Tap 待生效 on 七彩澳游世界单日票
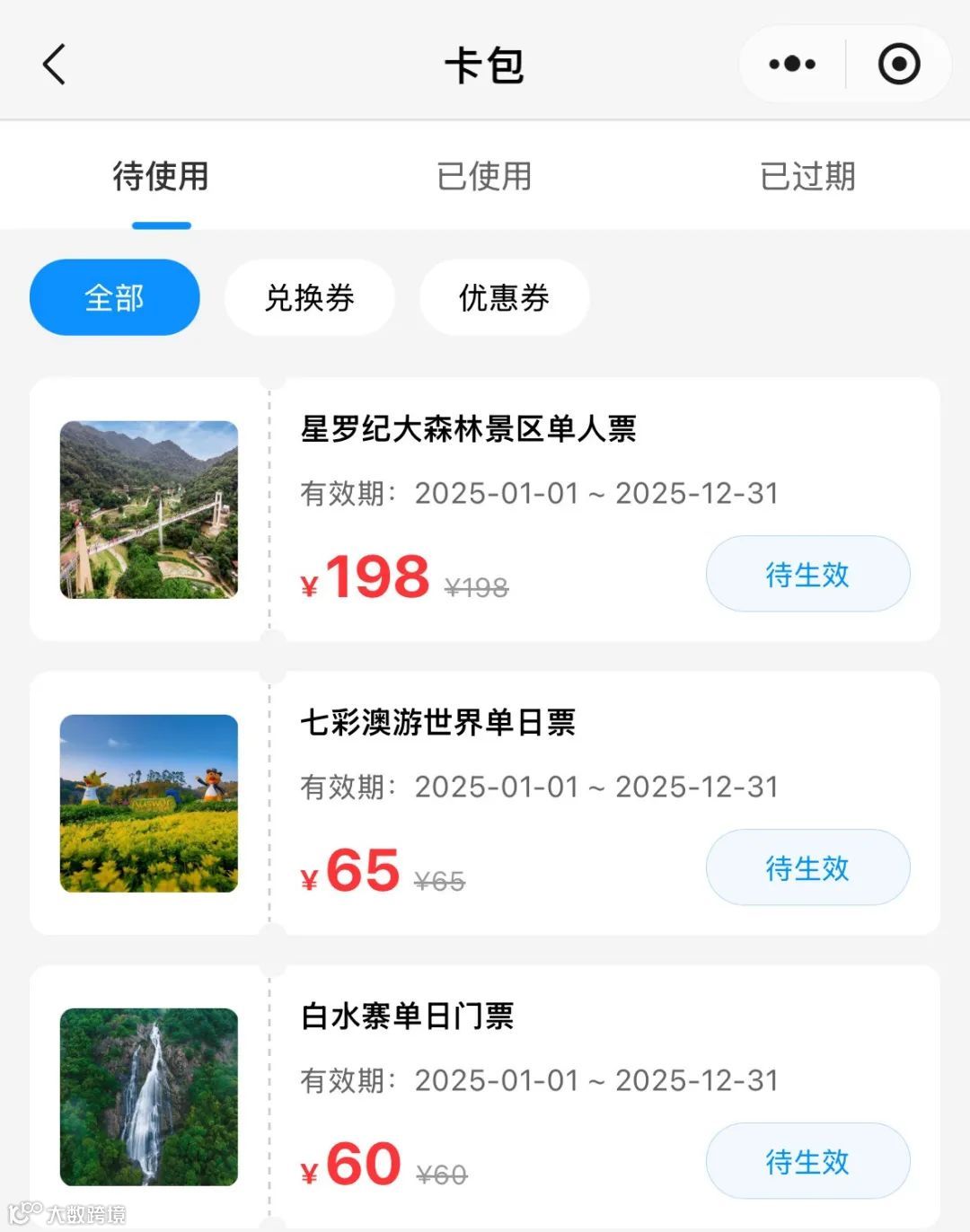The width and height of the screenshot is (970, 1232). [807, 867]
